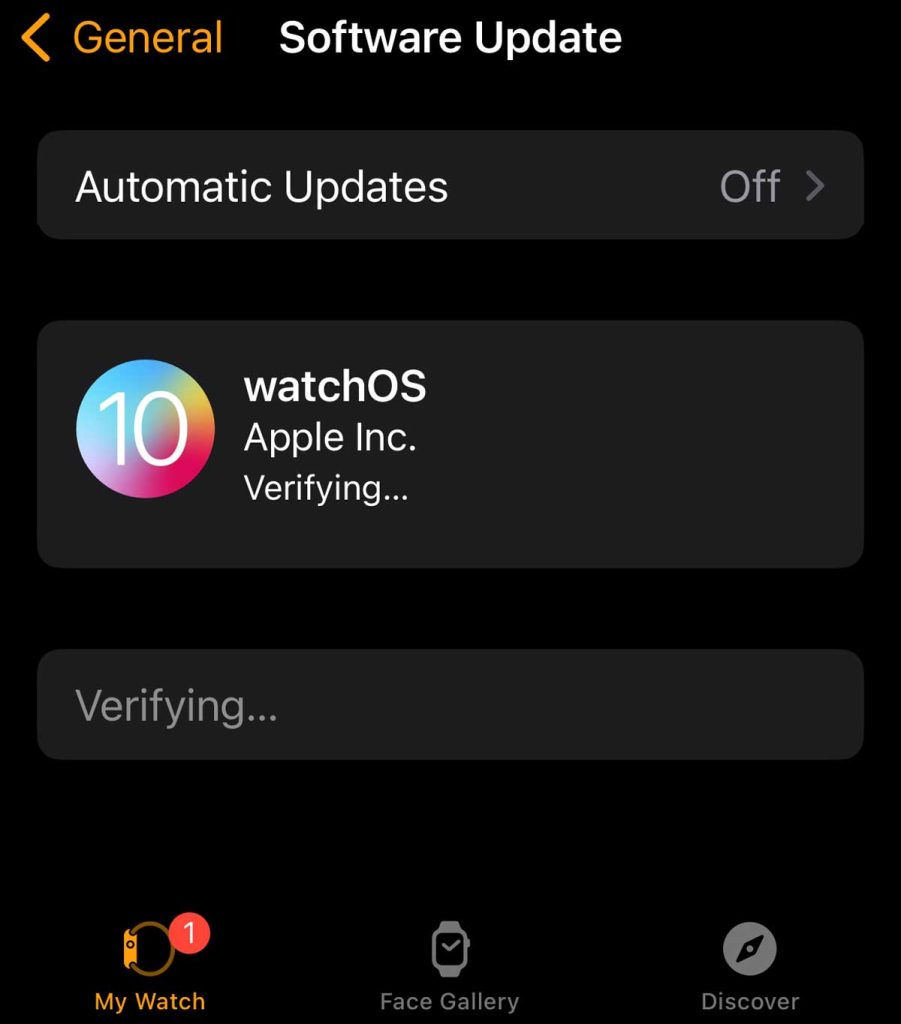The image size is (901, 1024).
Task: Go back to General settings
Action: pyautogui.click(x=122, y=39)
